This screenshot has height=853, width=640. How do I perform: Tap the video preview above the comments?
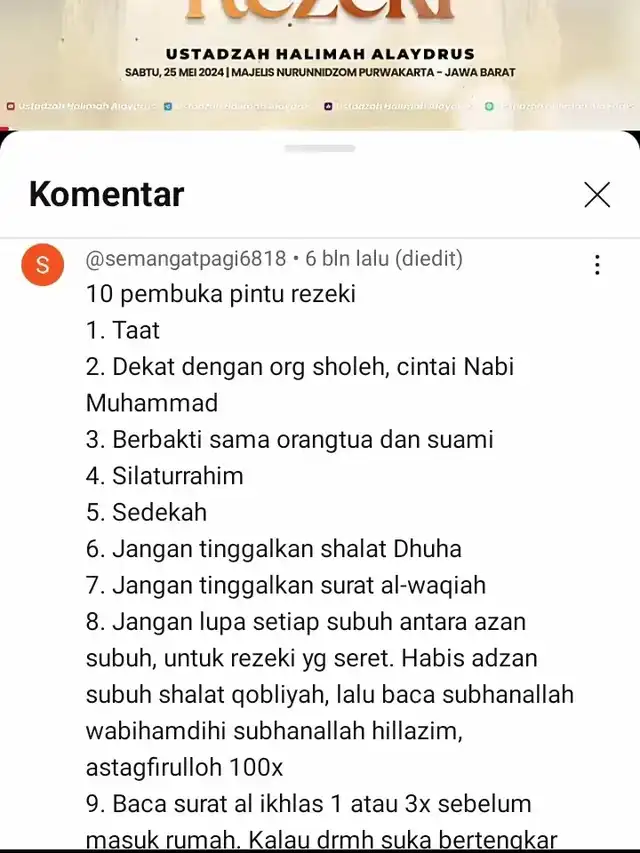320,60
